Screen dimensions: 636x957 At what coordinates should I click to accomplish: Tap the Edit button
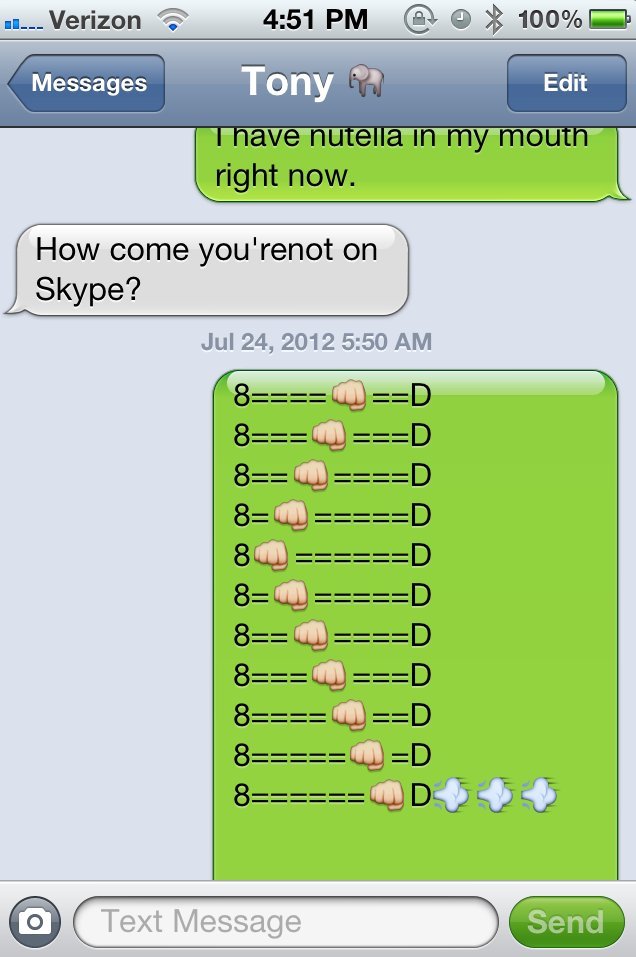pyautogui.click(x=565, y=83)
